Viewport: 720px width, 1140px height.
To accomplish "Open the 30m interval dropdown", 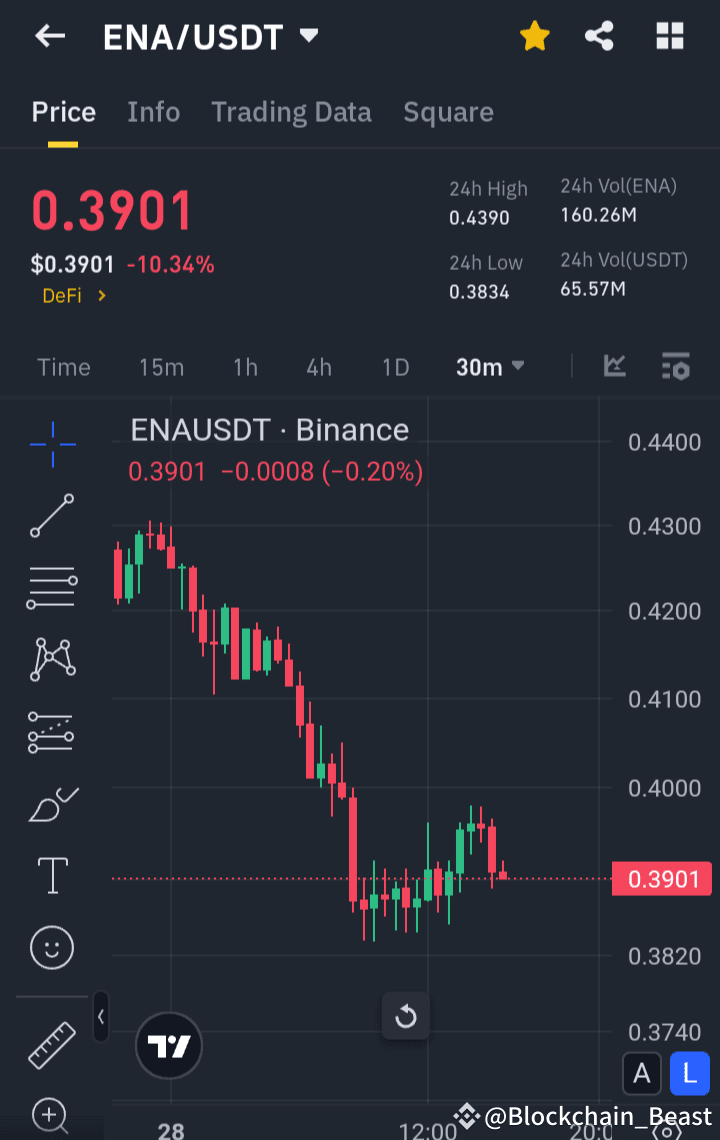I will (489, 367).
